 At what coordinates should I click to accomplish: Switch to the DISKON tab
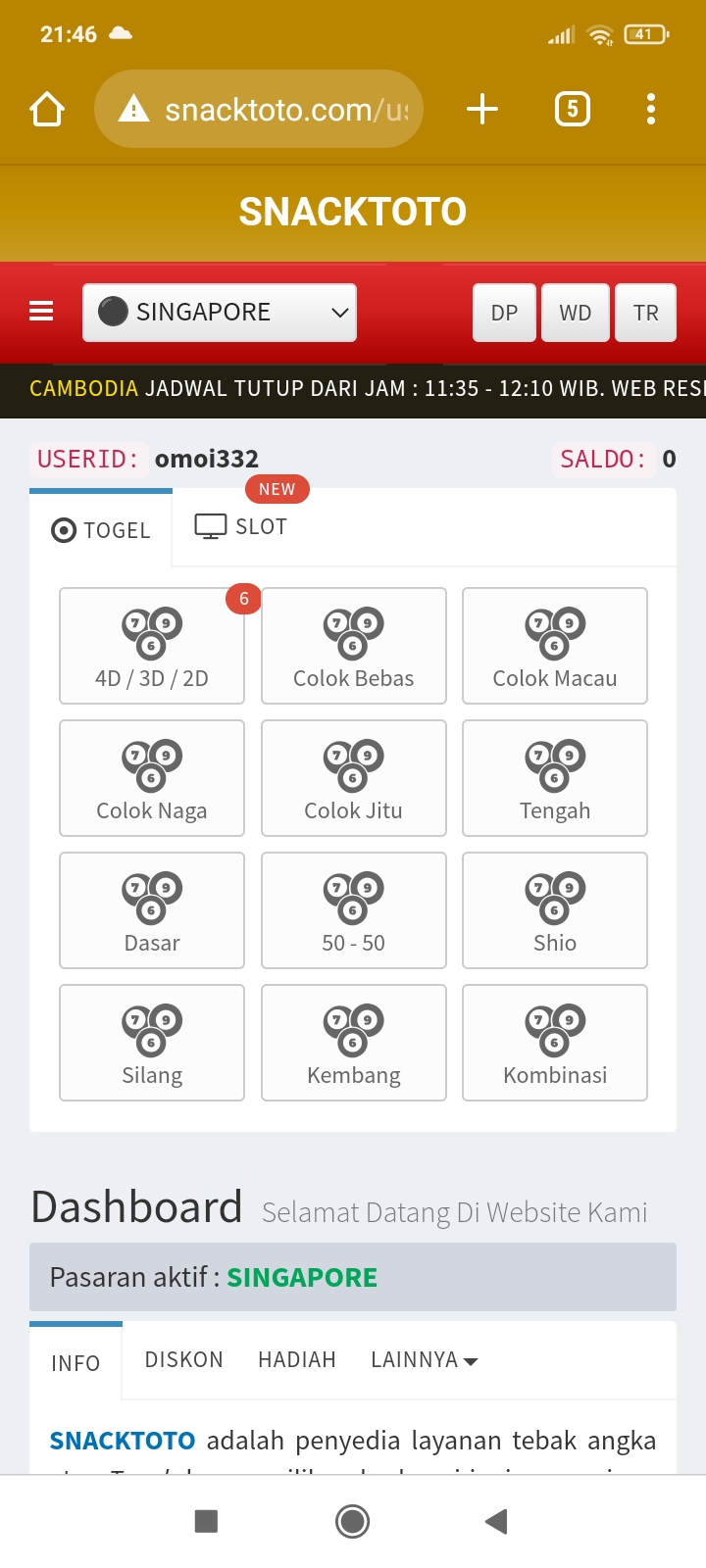pyautogui.click(x=184, y=1360)
